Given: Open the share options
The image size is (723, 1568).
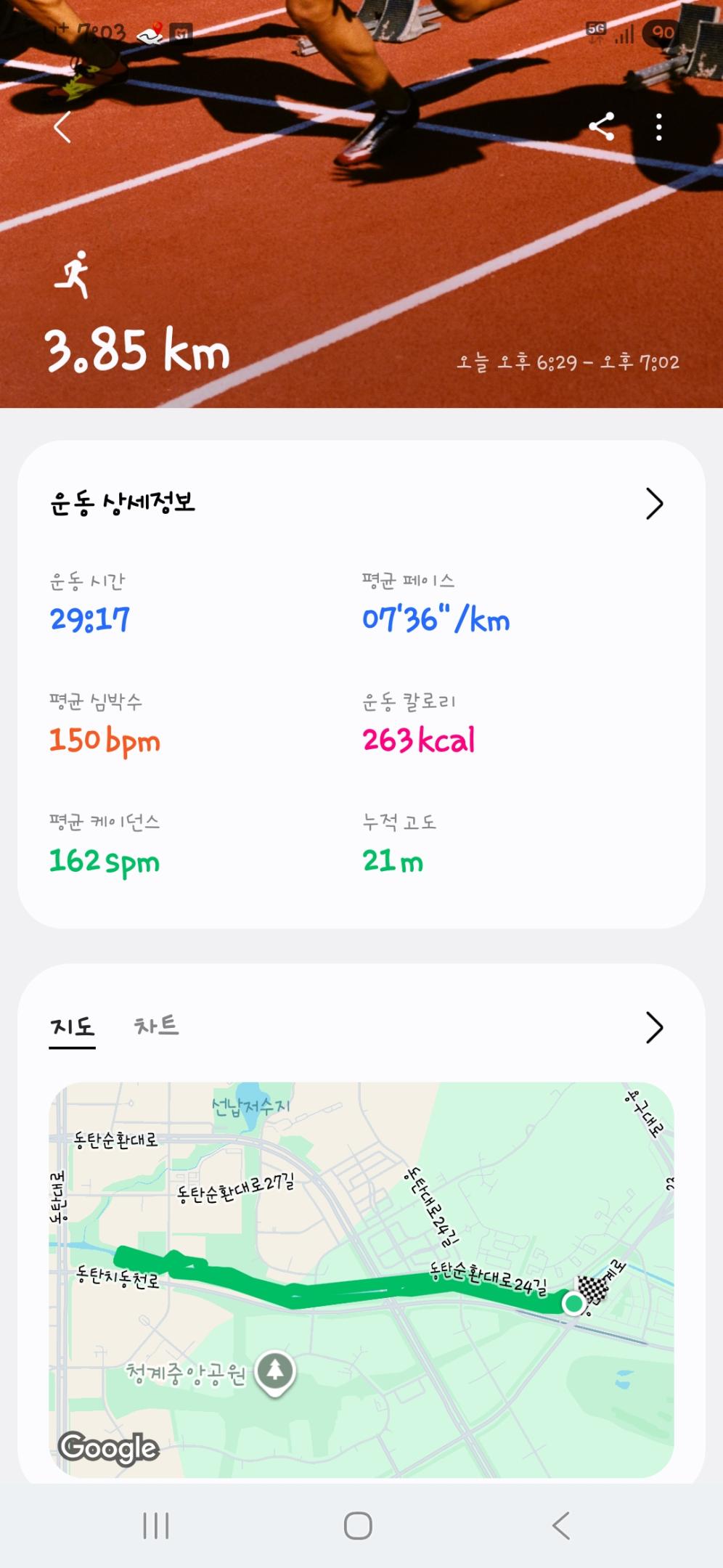Looking at the screenshot, I should coord(602,128).
